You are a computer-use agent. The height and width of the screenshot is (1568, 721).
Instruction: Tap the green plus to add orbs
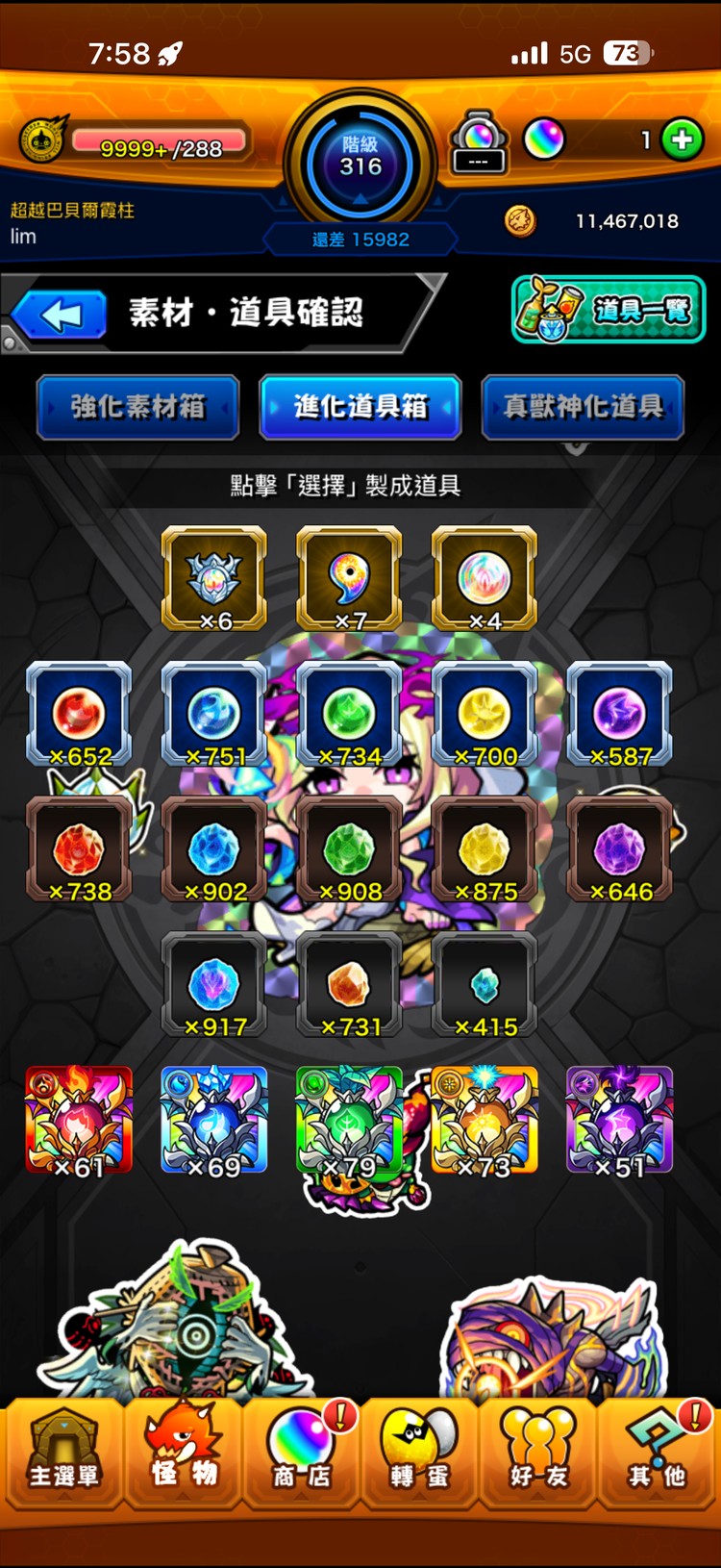(x=682, y=140)
